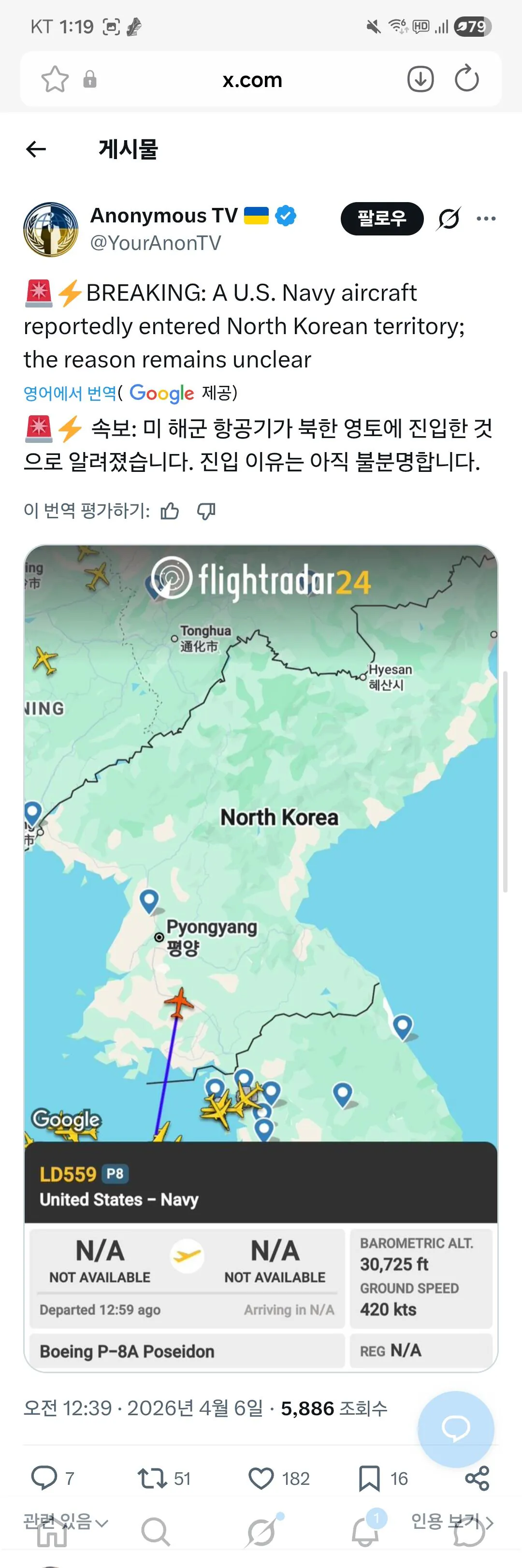Reload the page in the browser

pyautogui.click(x=466, y=79)
